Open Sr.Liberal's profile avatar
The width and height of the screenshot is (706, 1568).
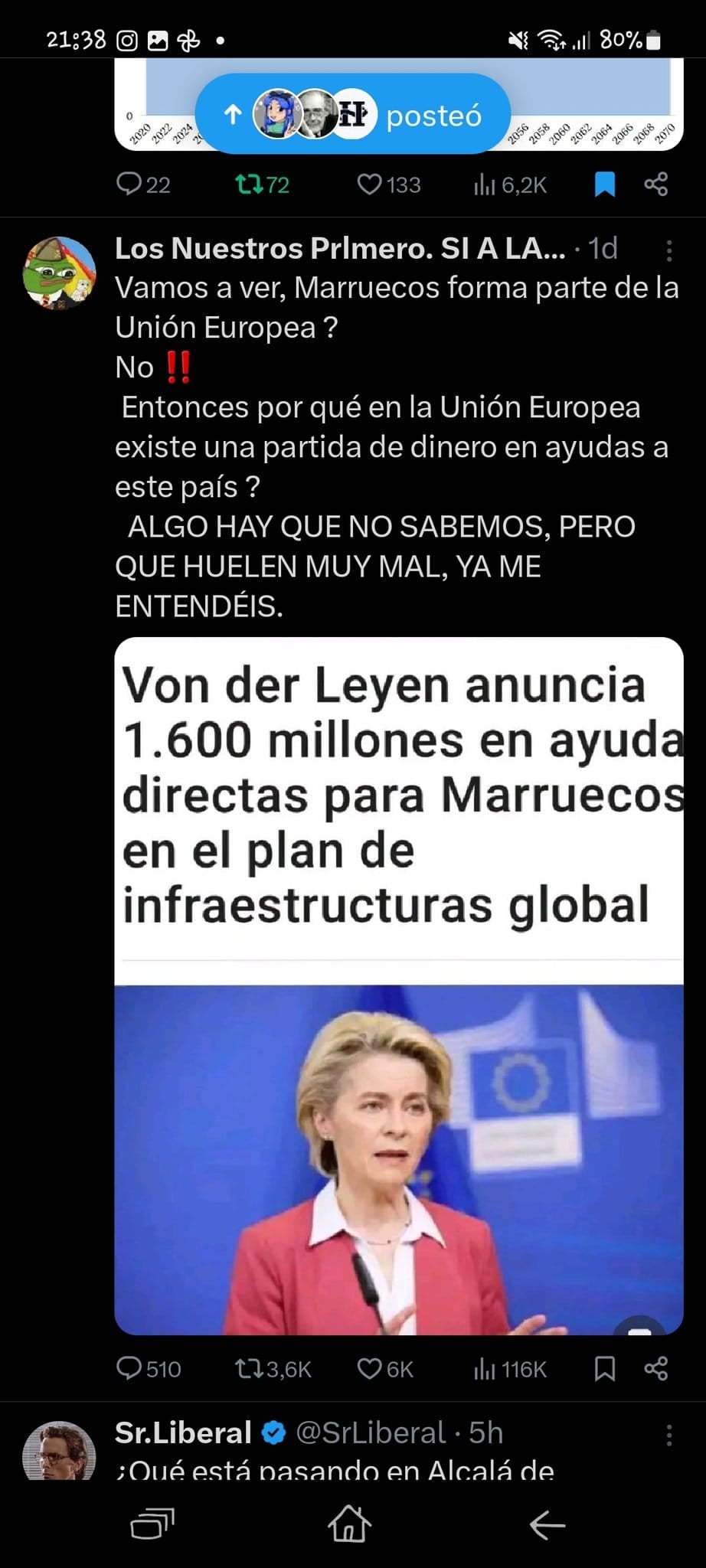(x=60, y=1451)
